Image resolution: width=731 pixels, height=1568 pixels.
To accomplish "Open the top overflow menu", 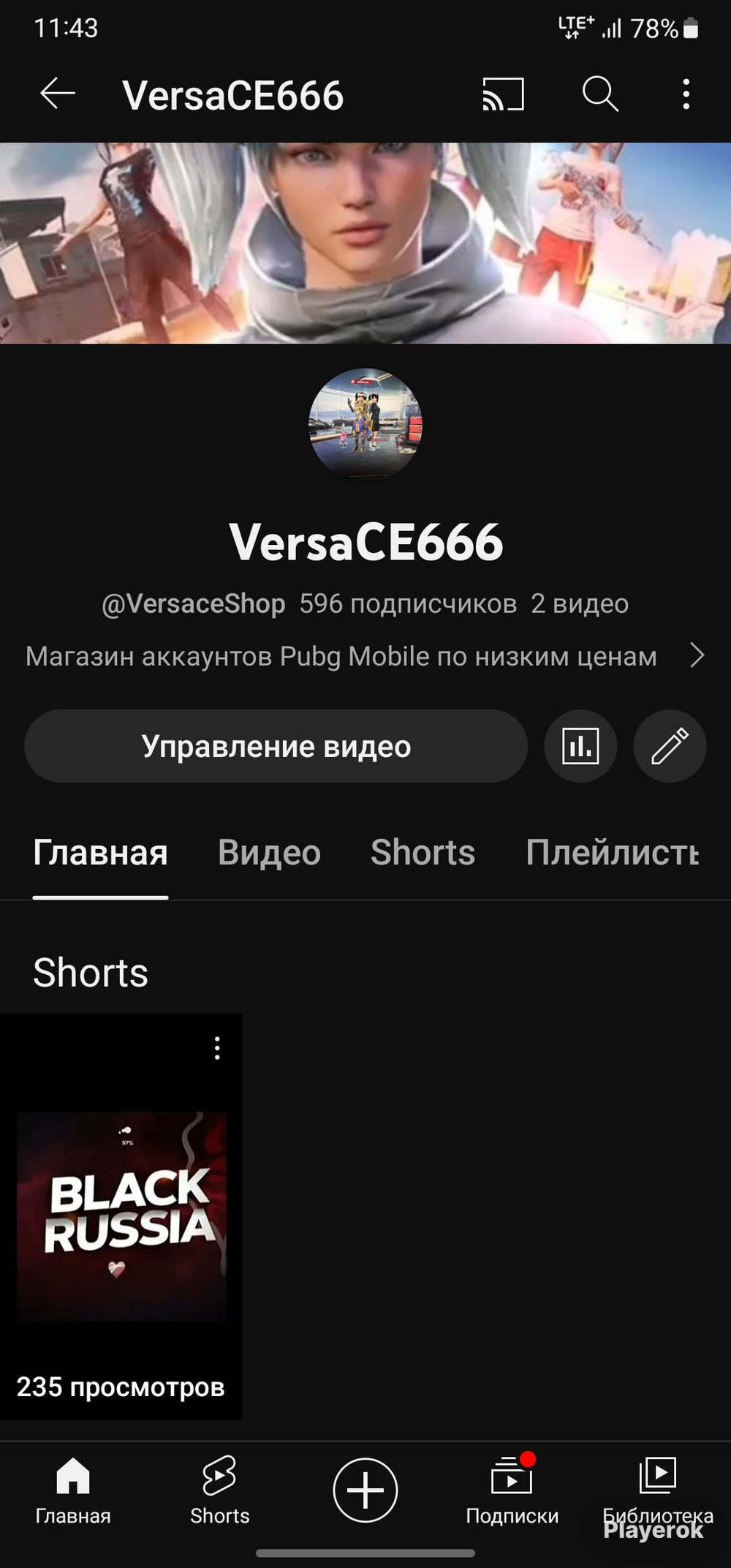I will pyautogui.click(x=686, y=94).
